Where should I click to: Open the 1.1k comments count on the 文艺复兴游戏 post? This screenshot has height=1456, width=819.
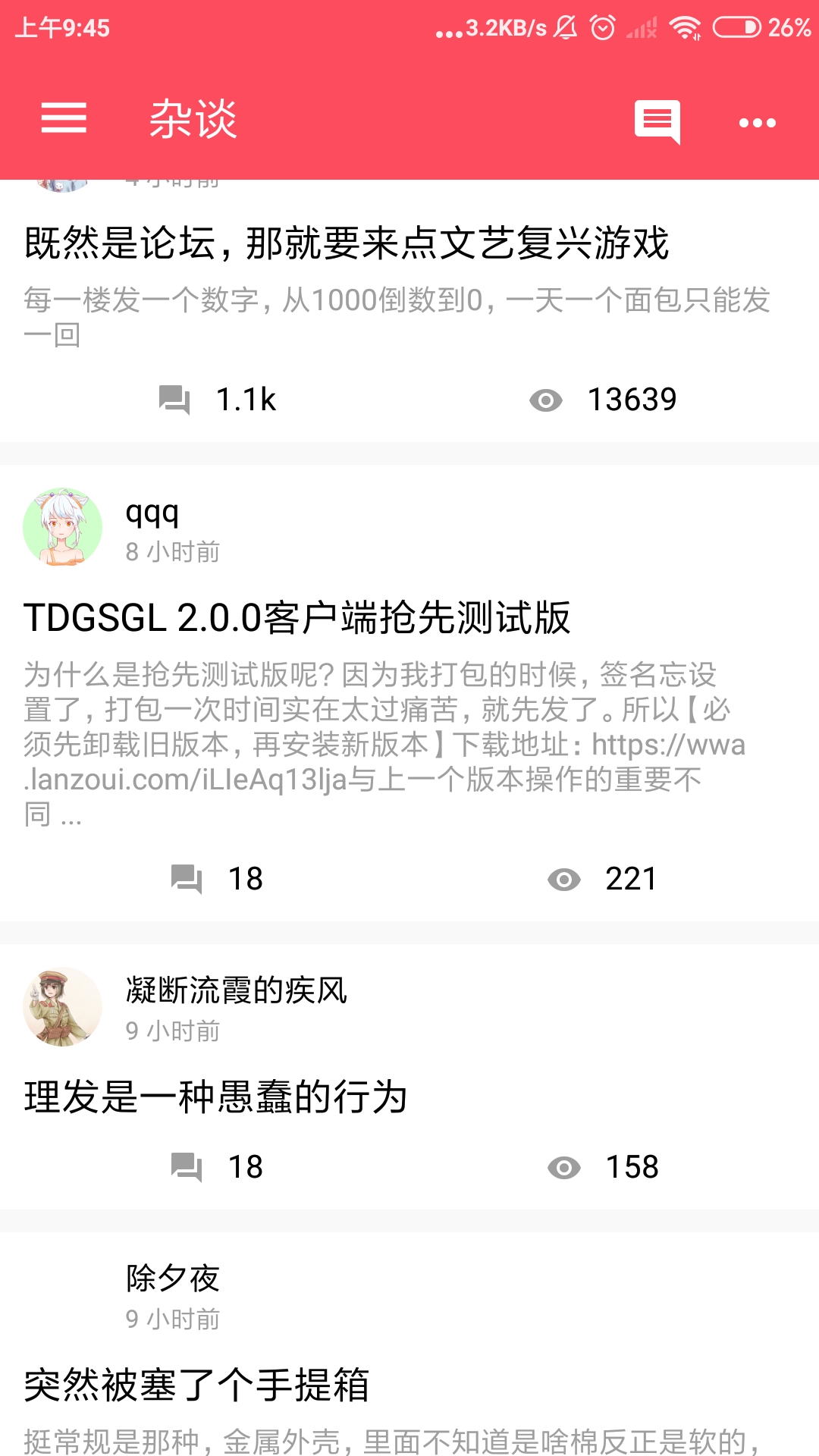[218, 400]
